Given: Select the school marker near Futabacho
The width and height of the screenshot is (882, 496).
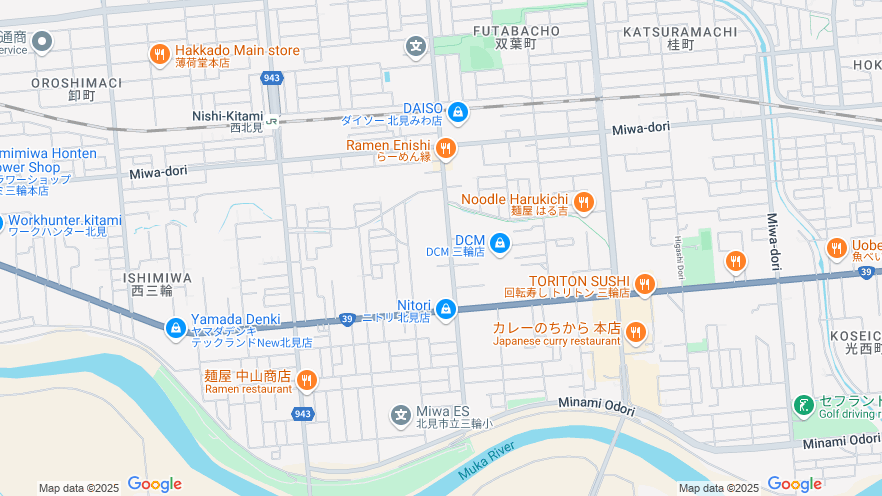Looking at the screenshot, I should 416,46.
